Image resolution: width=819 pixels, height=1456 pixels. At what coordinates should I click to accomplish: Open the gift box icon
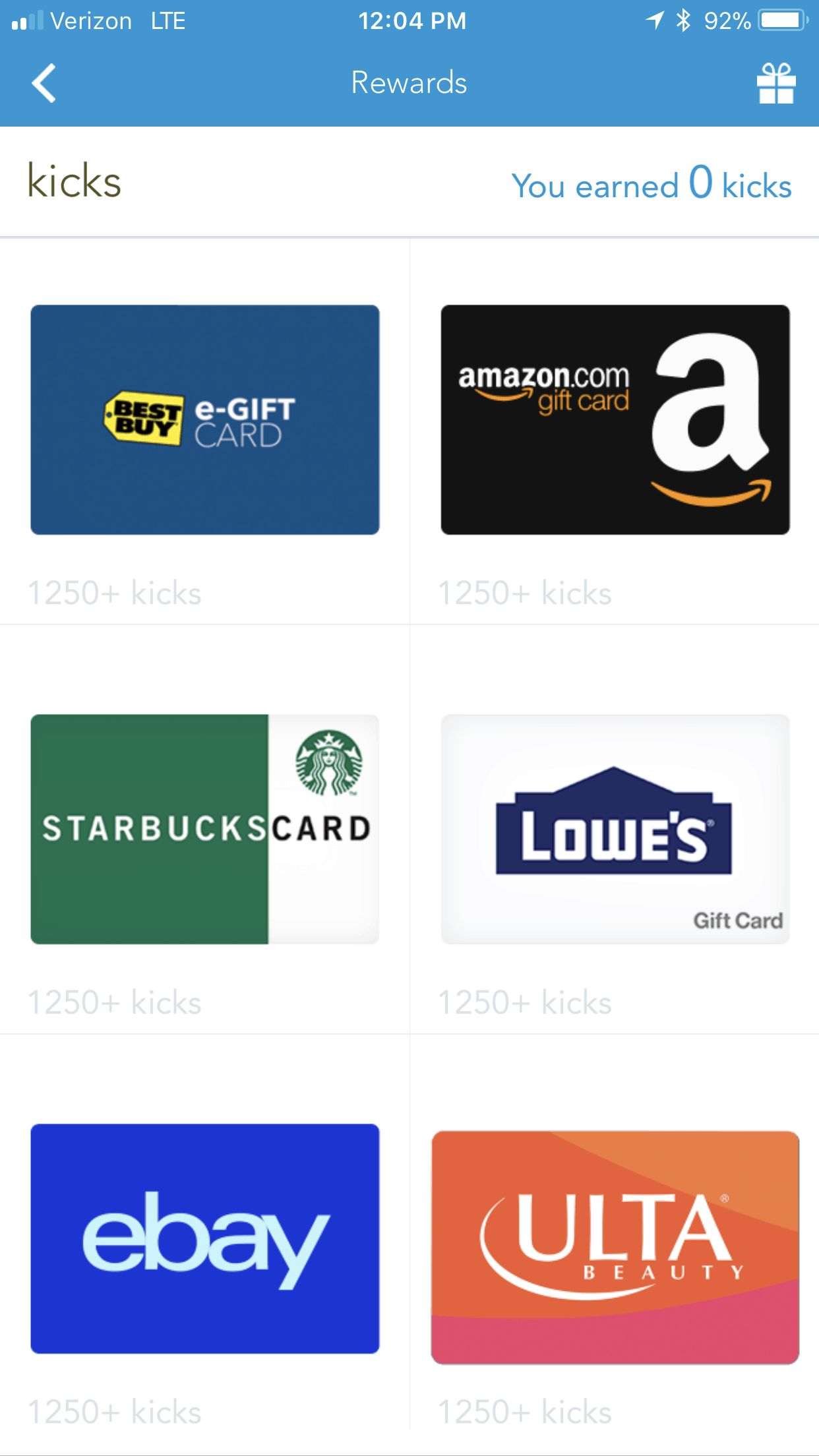pos(776,83)
